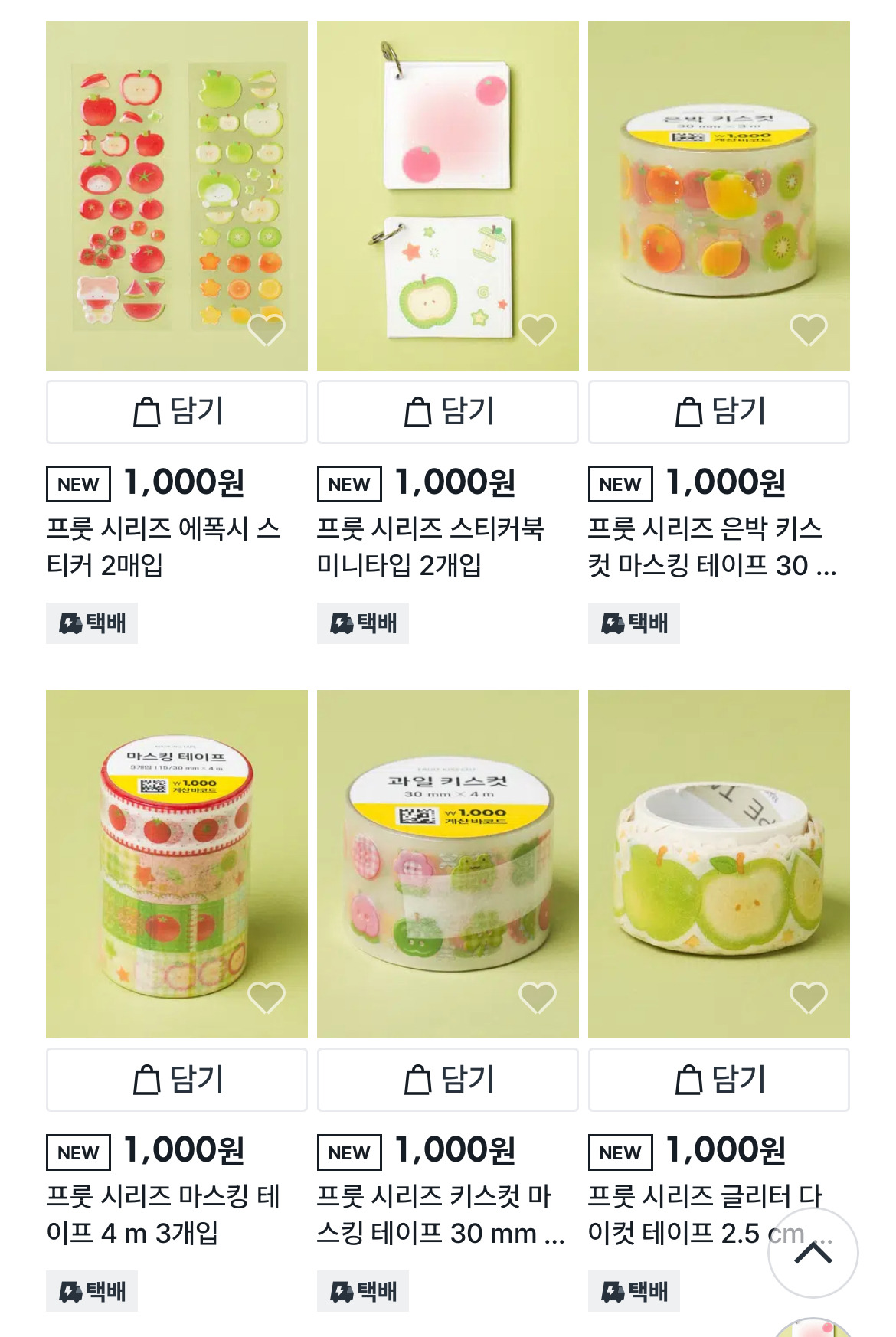Viewport: 896px width, 1337px height.
Task: Wishlist the 마스킹 테이프 4 m 3개입
Action: coord(267,998)
